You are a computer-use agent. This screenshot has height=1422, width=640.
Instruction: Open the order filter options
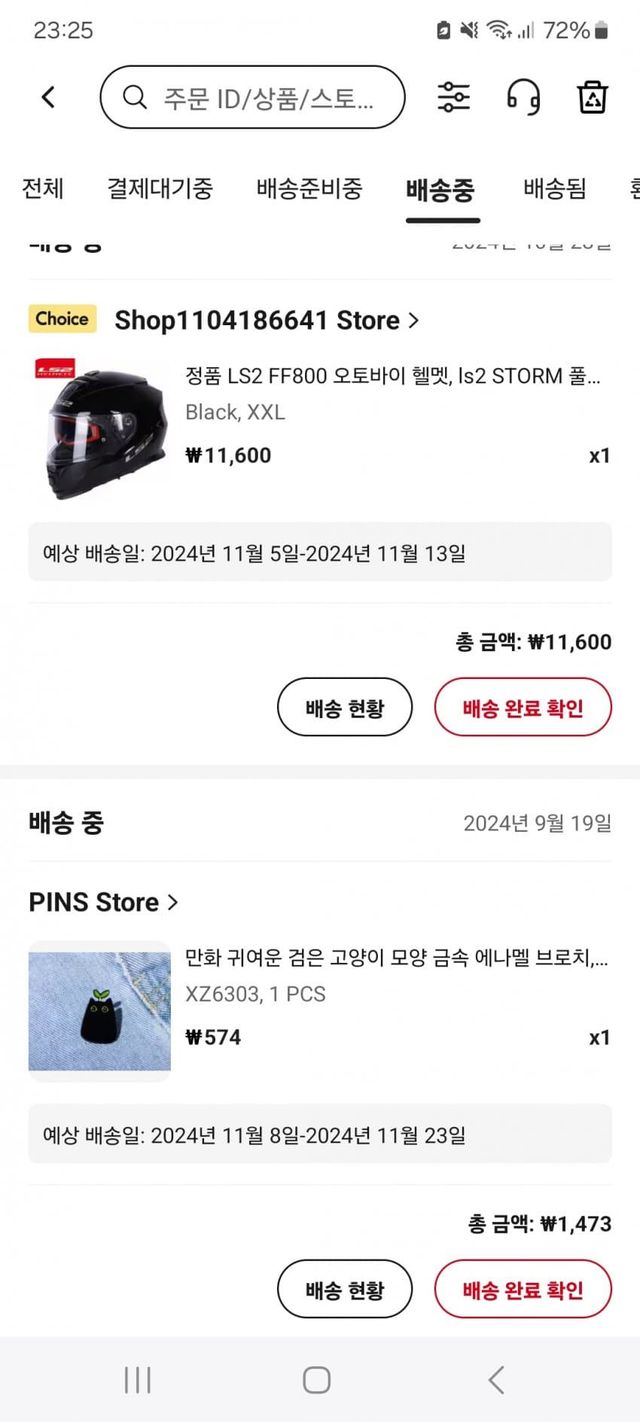(454, 97)
